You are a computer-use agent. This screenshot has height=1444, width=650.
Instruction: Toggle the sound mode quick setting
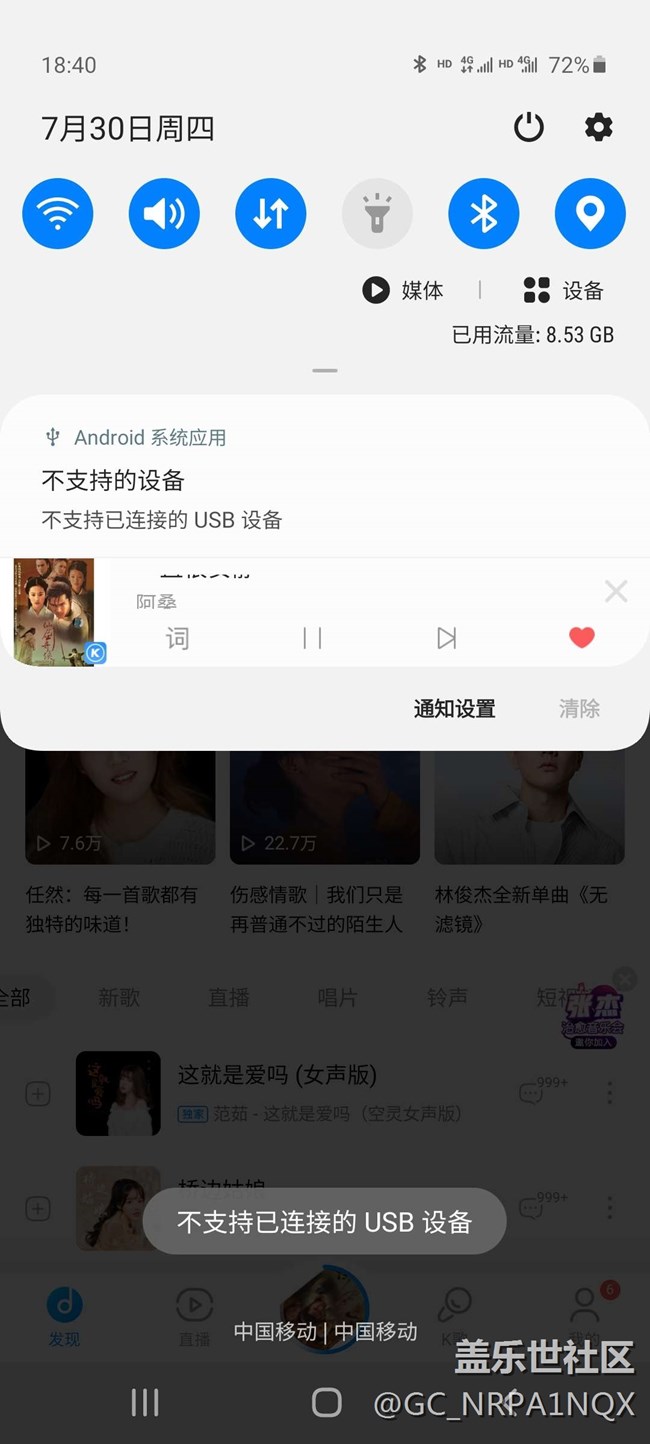[164, 214]
